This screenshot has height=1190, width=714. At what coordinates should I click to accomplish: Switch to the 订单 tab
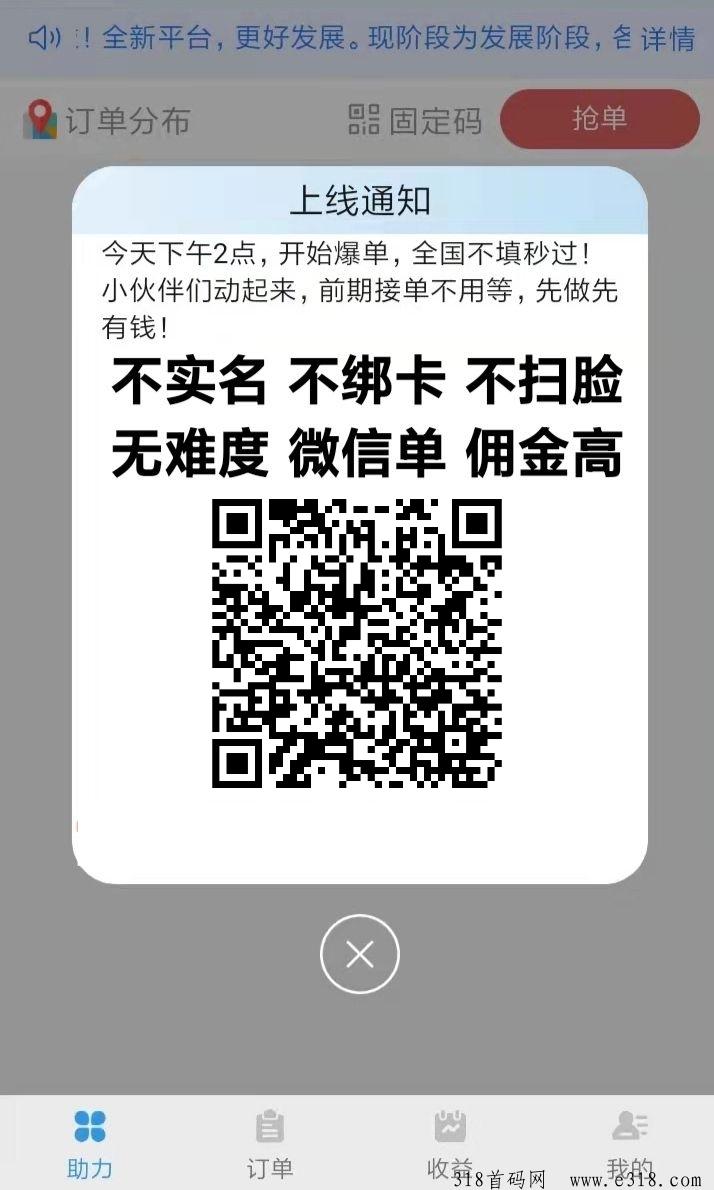[x=269, y=1144]
